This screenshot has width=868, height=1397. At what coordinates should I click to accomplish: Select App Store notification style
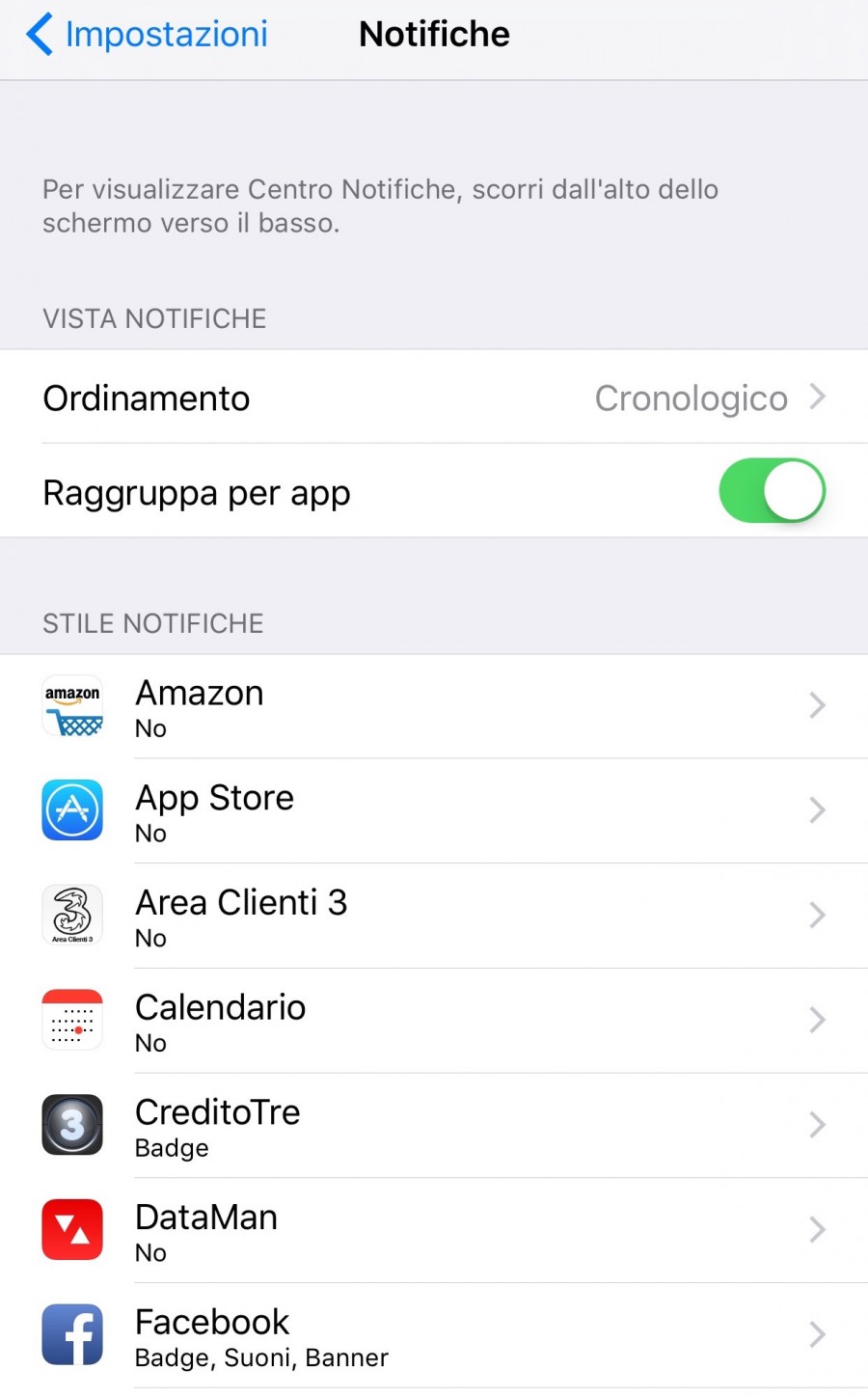(434, 811)
